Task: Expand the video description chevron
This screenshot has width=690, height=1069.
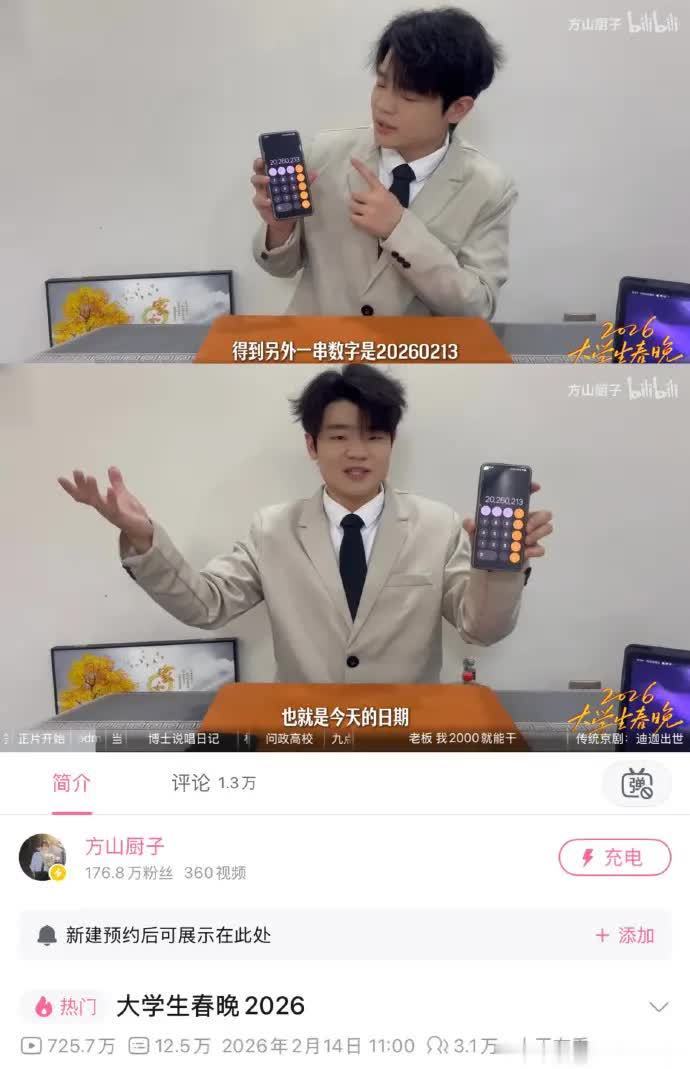Action: pos(658,1006)
